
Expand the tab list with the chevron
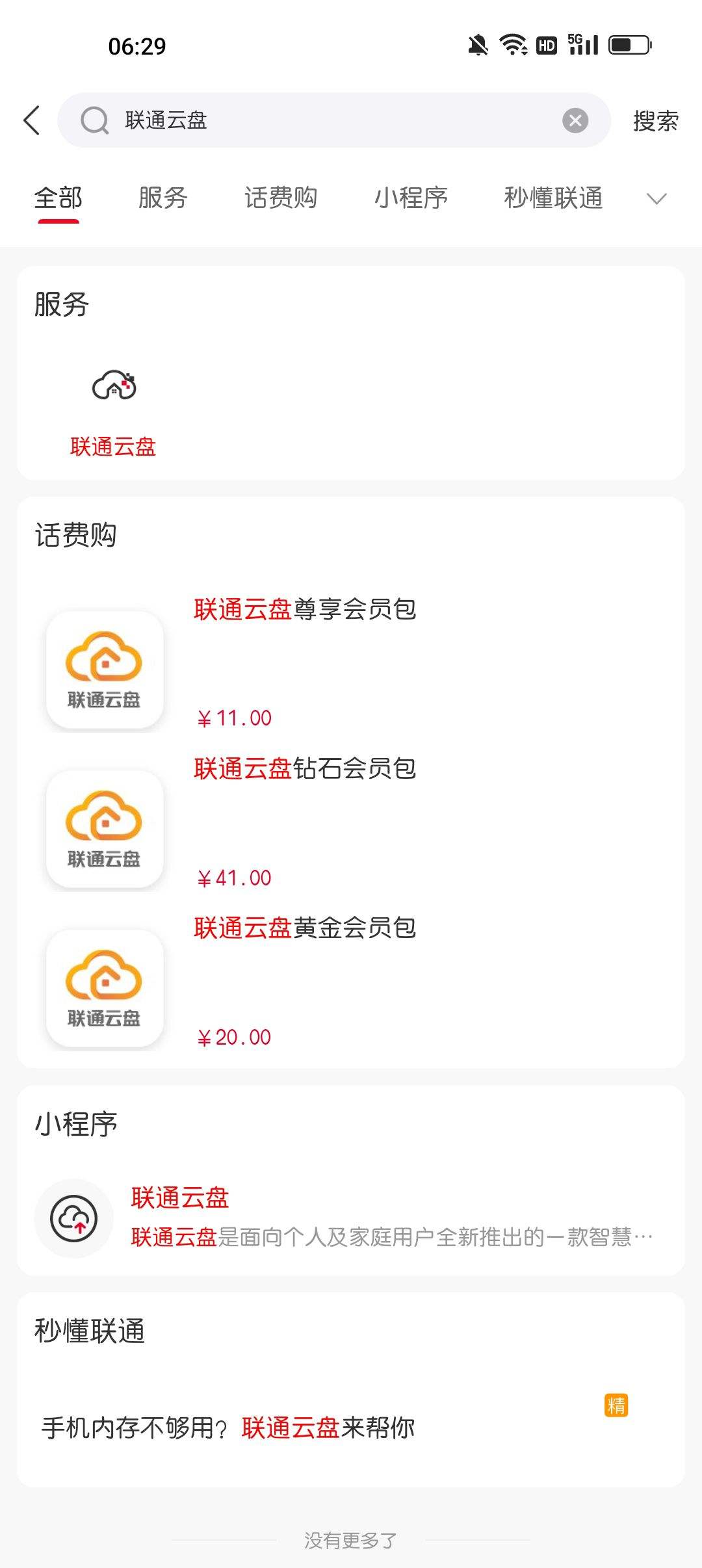tap(656, 199)
